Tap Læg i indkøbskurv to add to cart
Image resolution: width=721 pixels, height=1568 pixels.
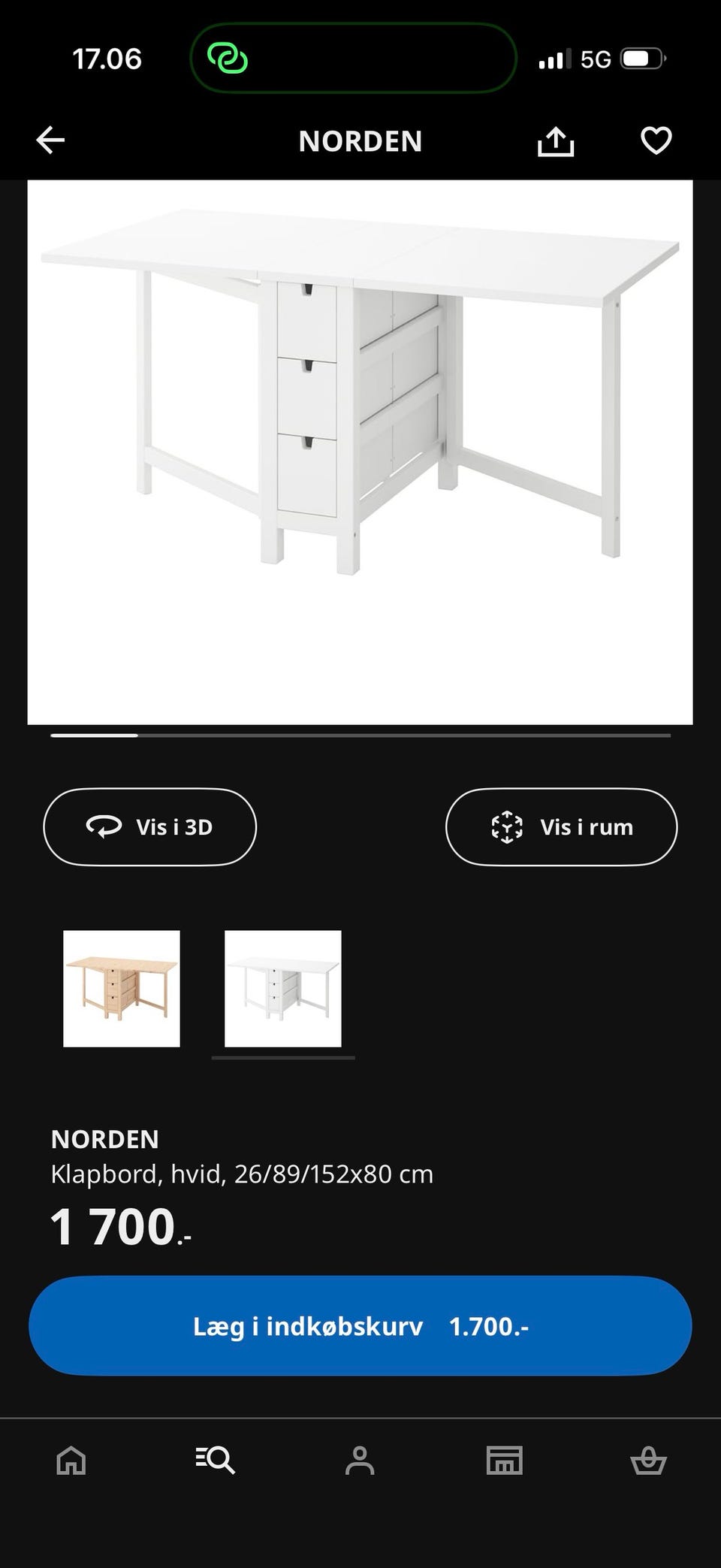(360, 1326)
